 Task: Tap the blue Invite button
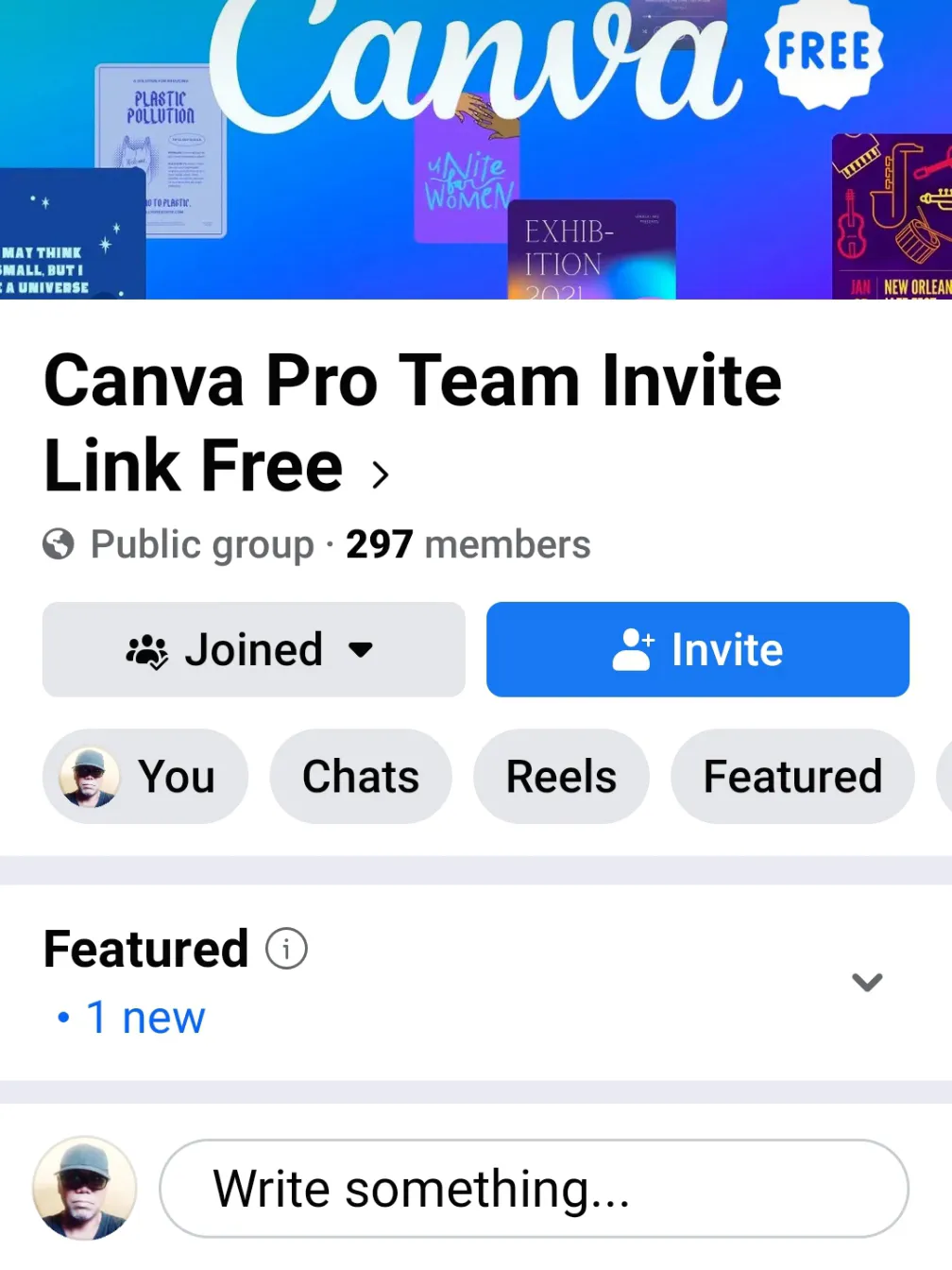pos(697,649)
